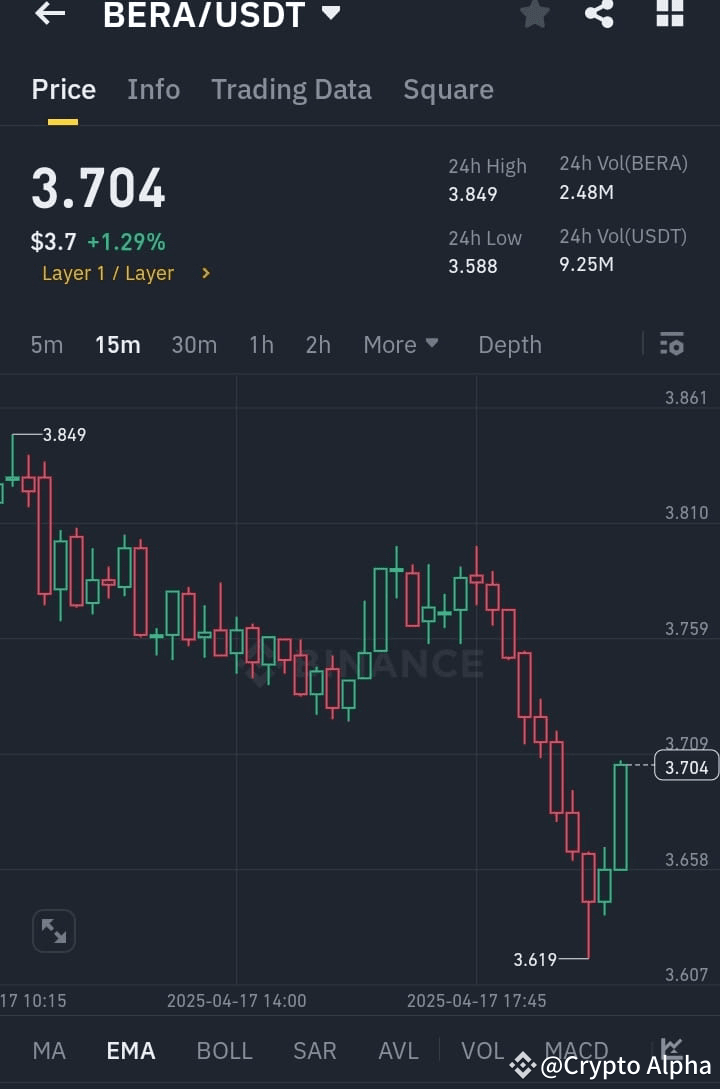Image resolution: width=720 pixels, height=1089 pixels.
Task: Expand the More timeframes dropdown
Action: [x=400, y=344]
